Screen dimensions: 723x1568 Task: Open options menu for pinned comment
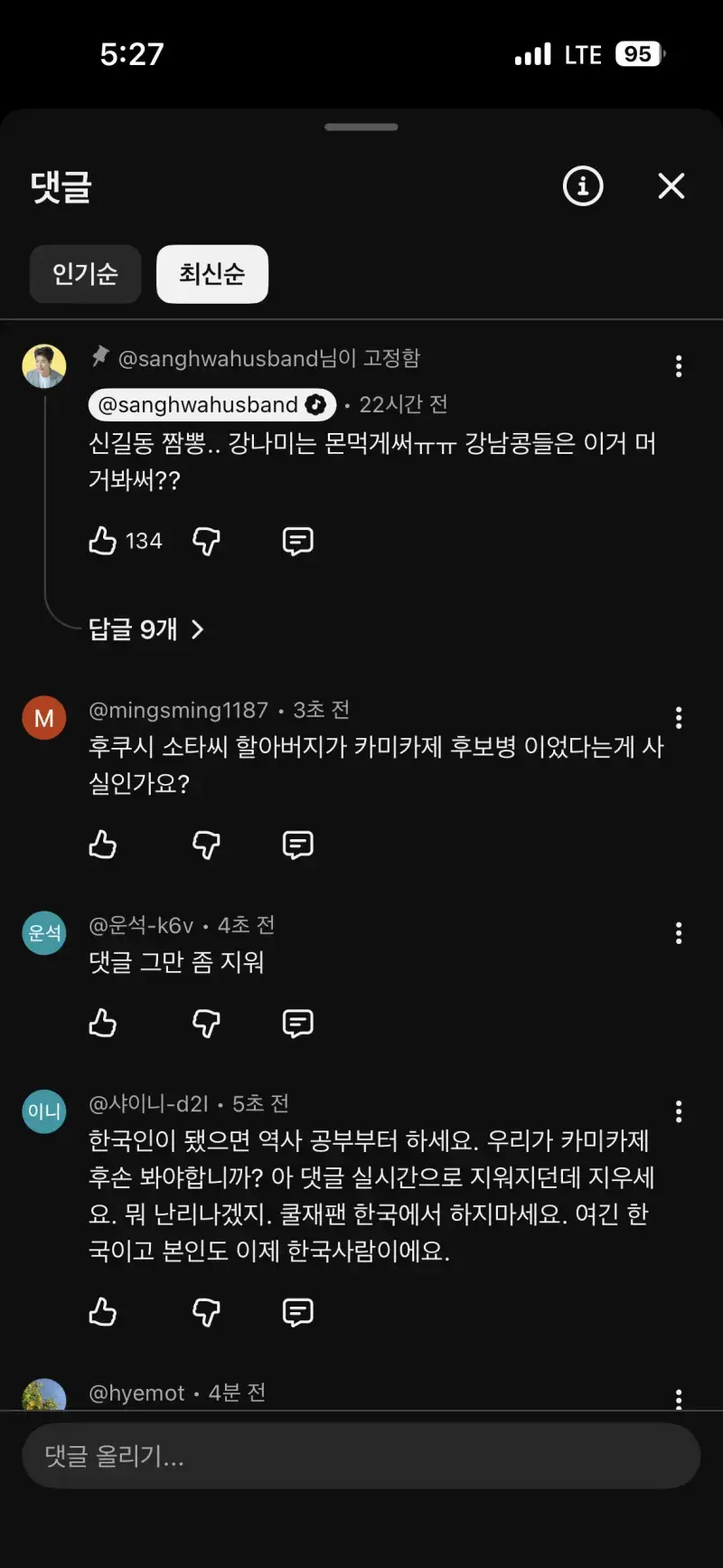679,366
